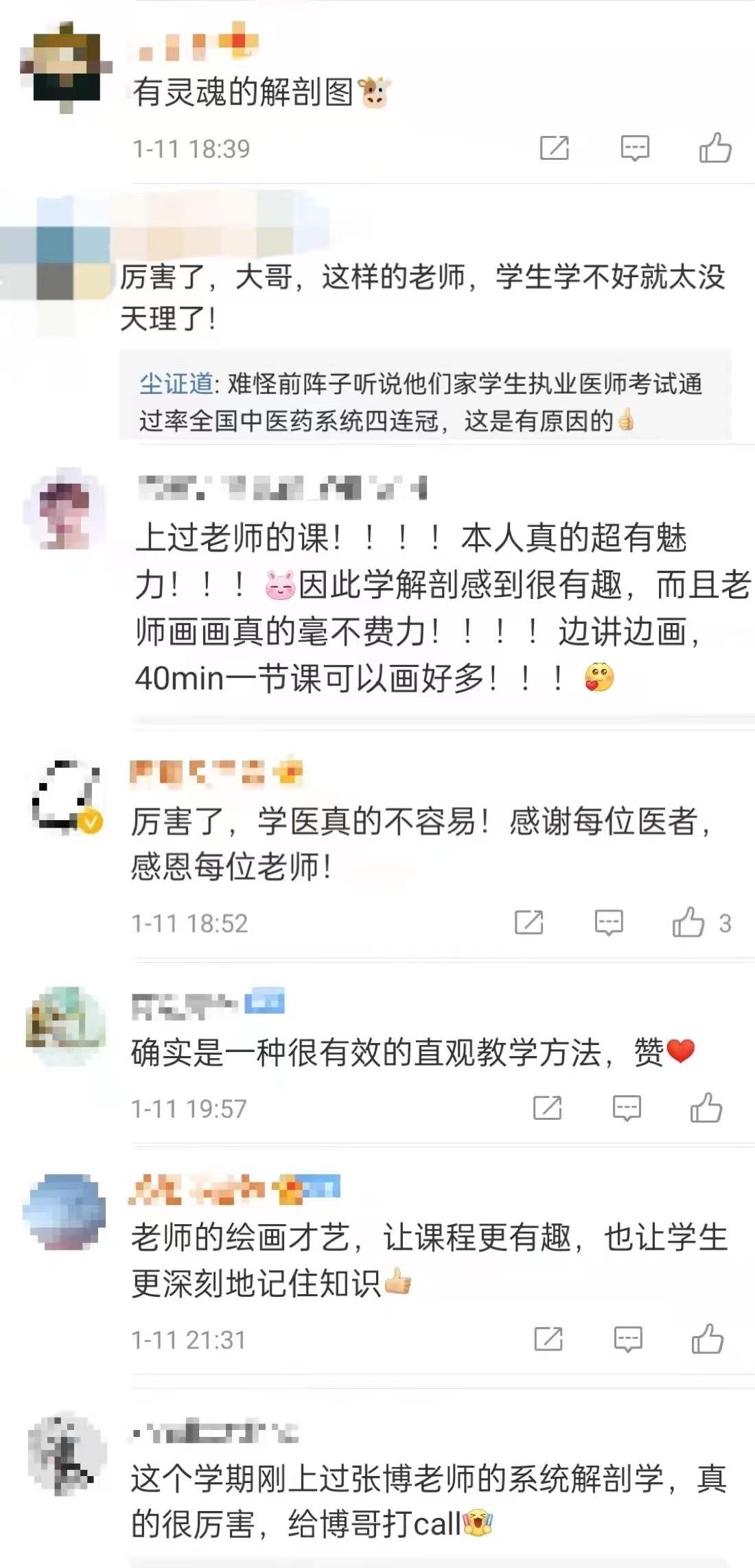Reply to the comment posted at 1-11 18:52

click(x=609, y=923)
